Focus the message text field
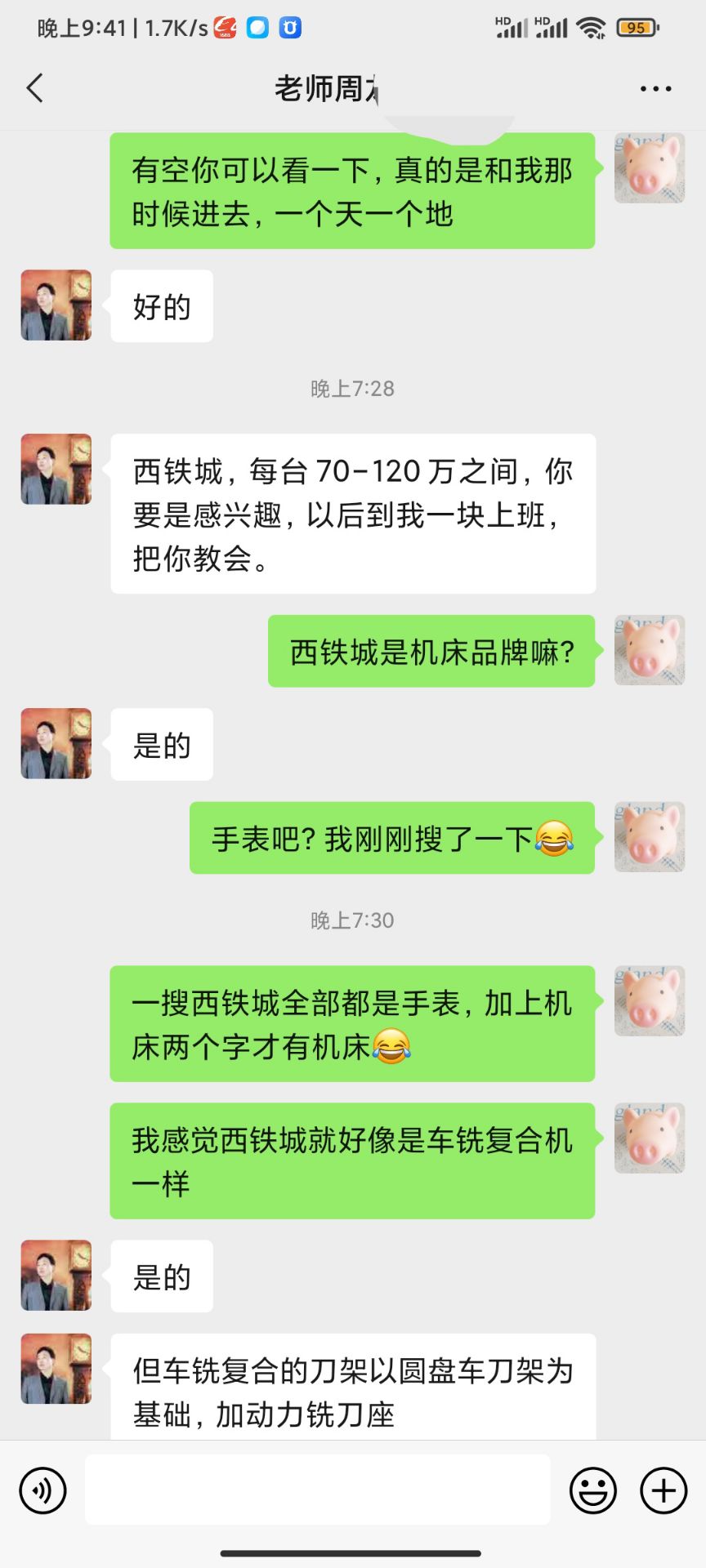Viewport: 706px width, 1568px height. coord(317,1490)
